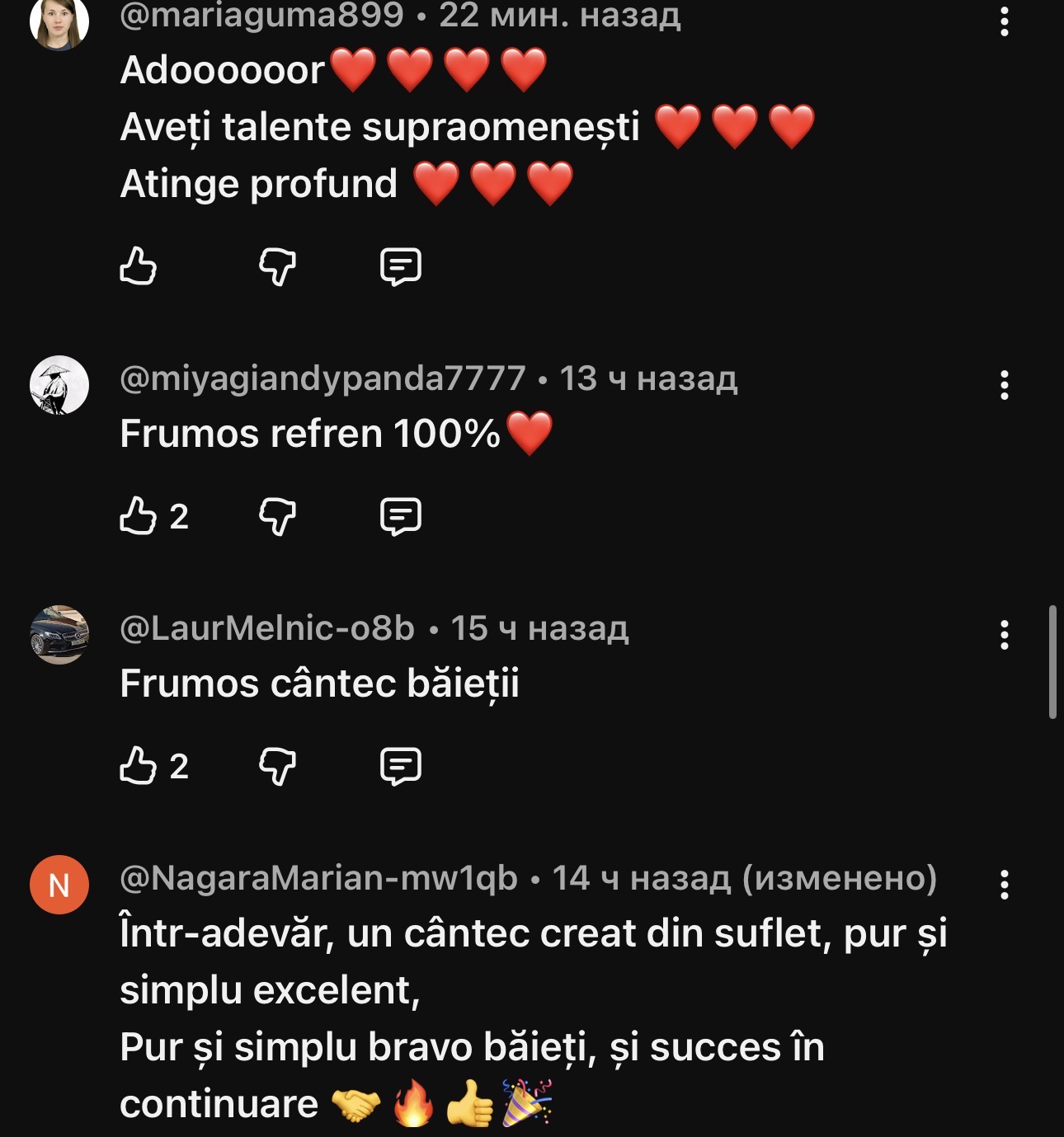Open more options for @NagaraMarian-mw1qb's comment
Viewport: 1064px width, 1137px height.
coord(1004,885)
